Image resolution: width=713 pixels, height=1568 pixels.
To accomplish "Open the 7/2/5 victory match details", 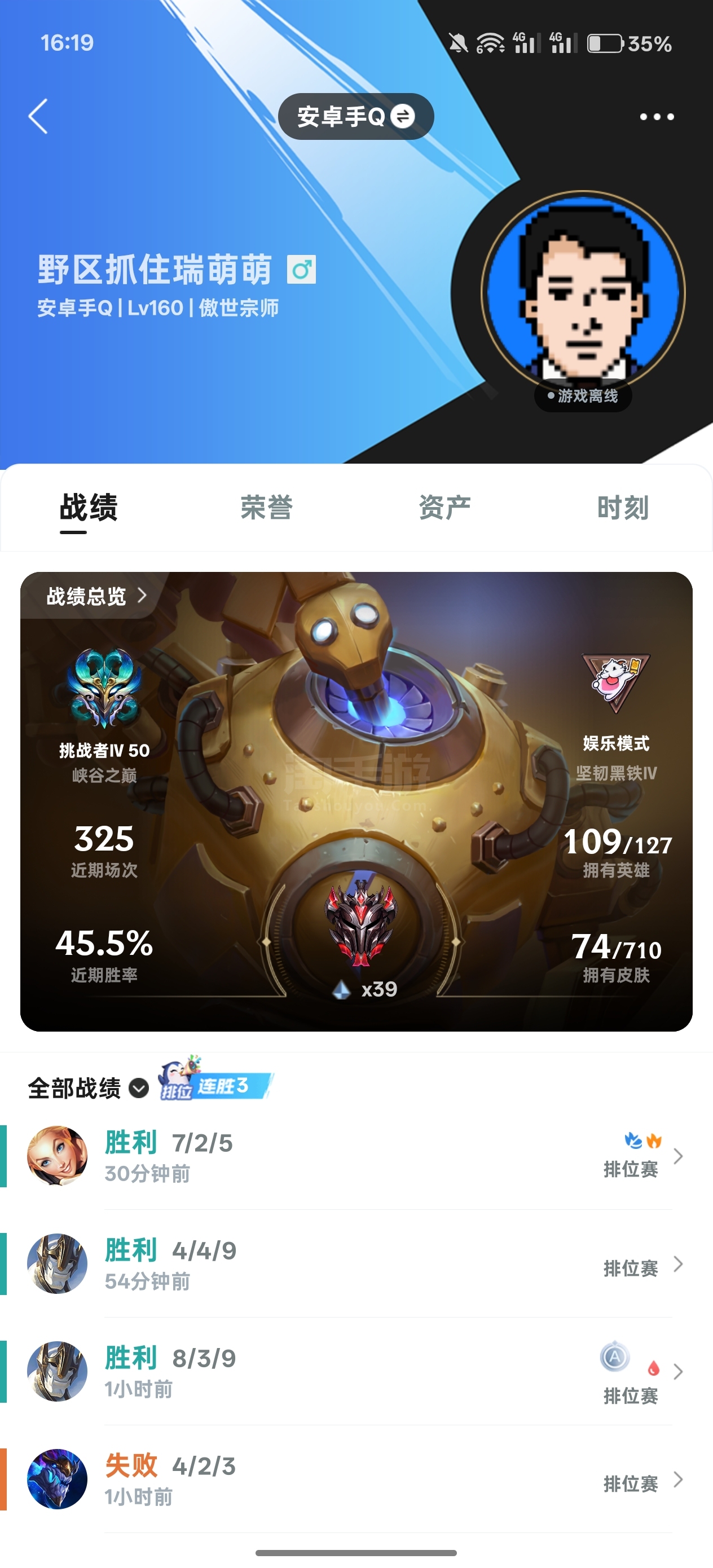I will [356, 1156].
